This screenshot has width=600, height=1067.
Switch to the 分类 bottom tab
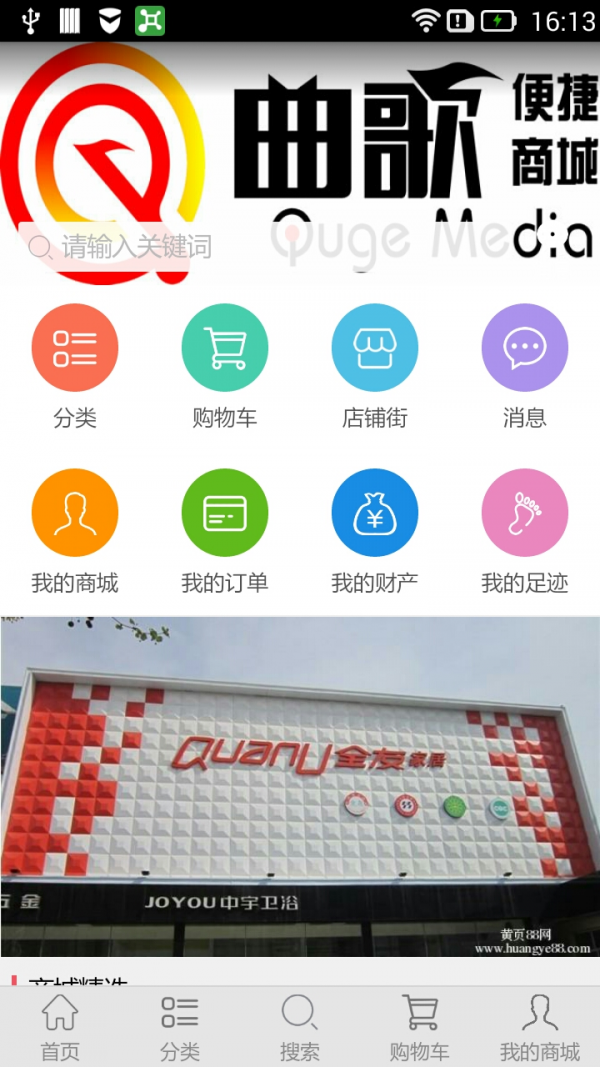[180, 1027]
